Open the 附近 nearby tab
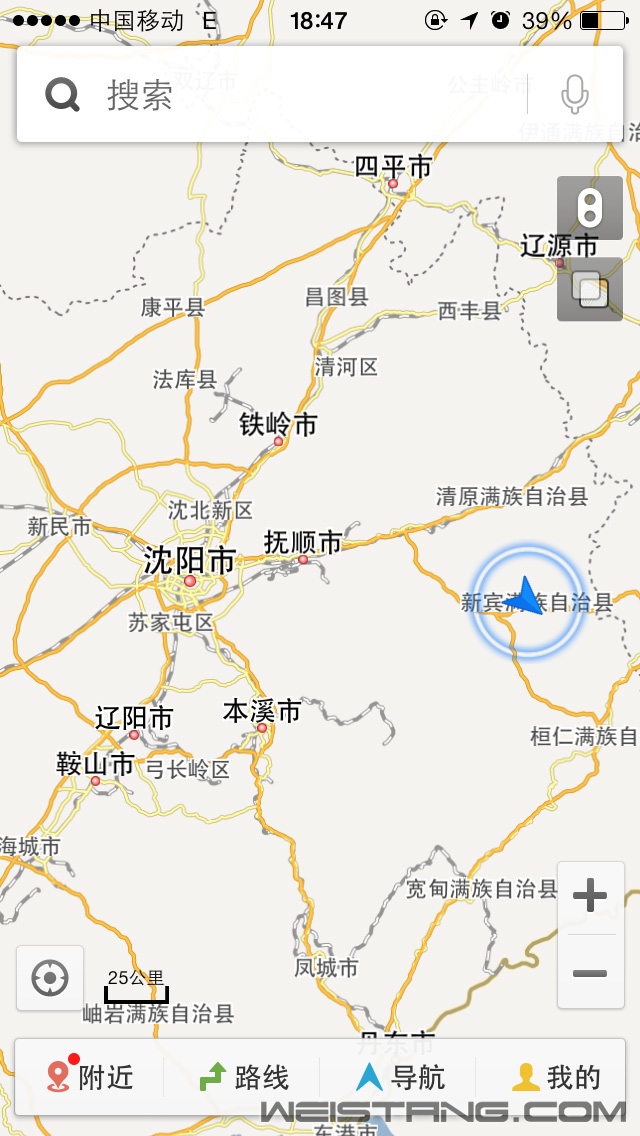 coord(90,1077)
